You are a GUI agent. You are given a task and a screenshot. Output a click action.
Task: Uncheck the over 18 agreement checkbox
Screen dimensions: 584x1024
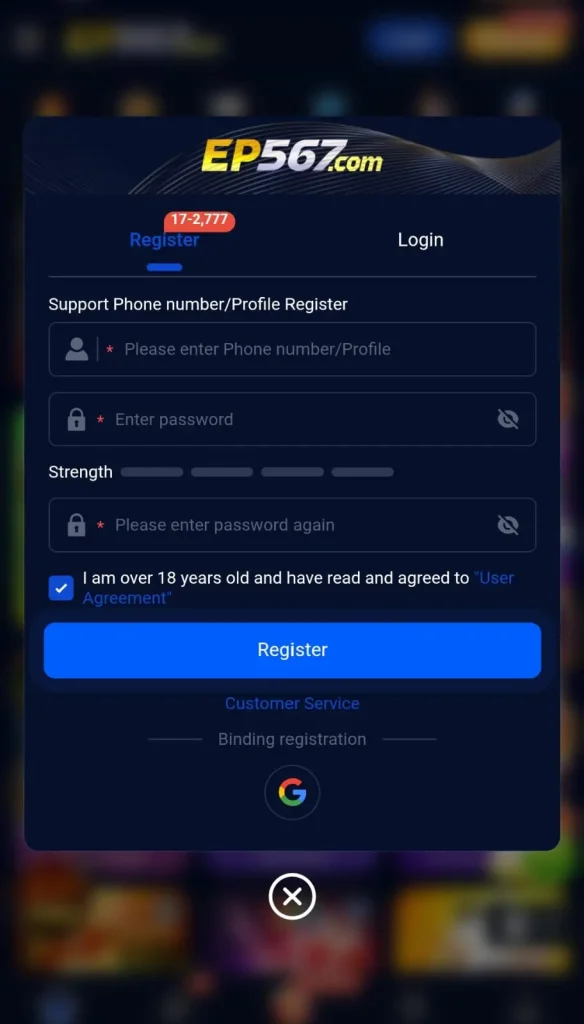click(61, 588)
